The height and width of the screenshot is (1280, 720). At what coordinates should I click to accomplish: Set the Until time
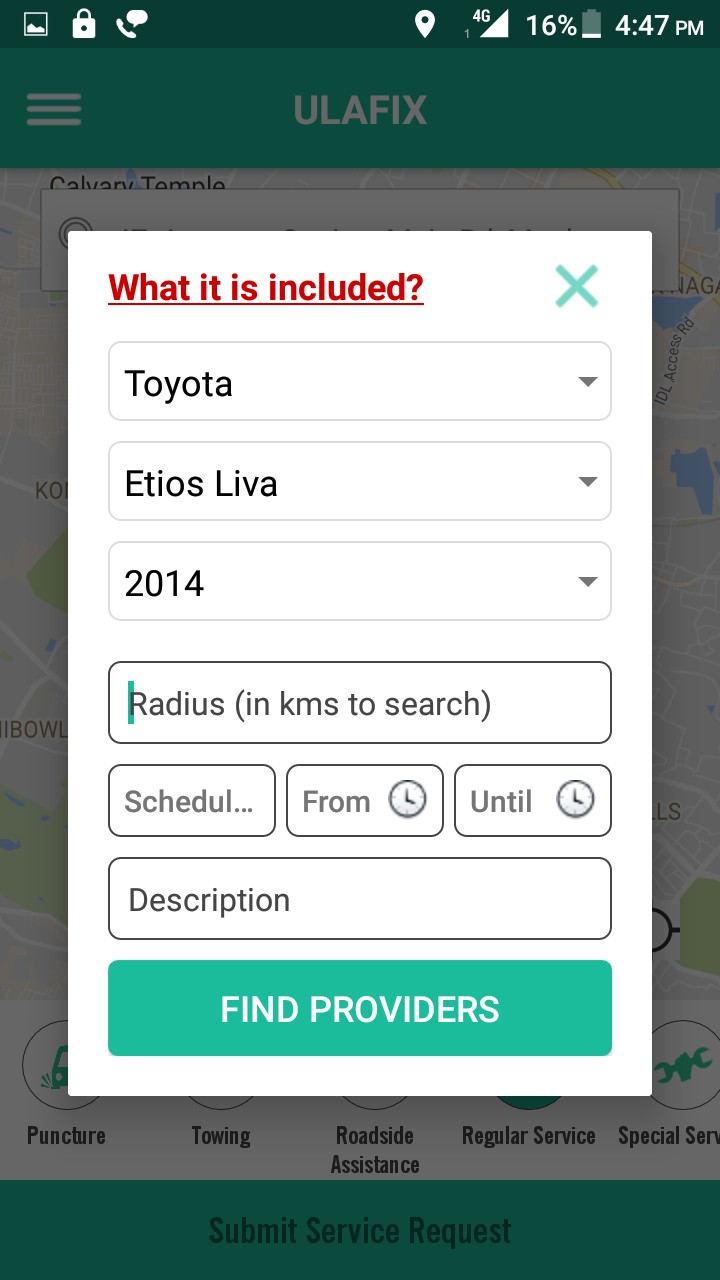click(x=532, y=801)
